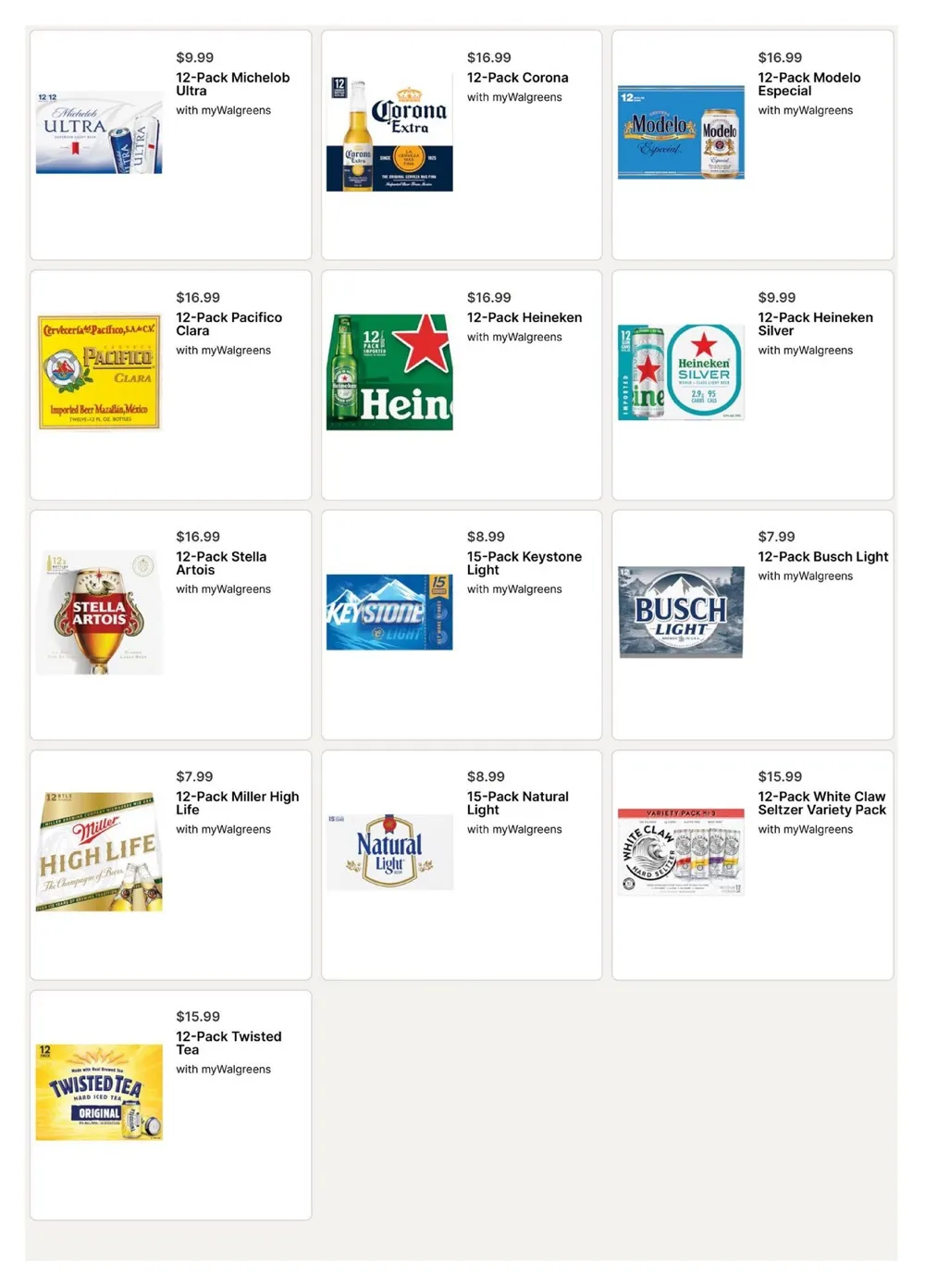Image resolution: width=925 pixels, height=1288 pixels.
Task: Click the White Claw Variety Pack image
Action: click(680, 849)
